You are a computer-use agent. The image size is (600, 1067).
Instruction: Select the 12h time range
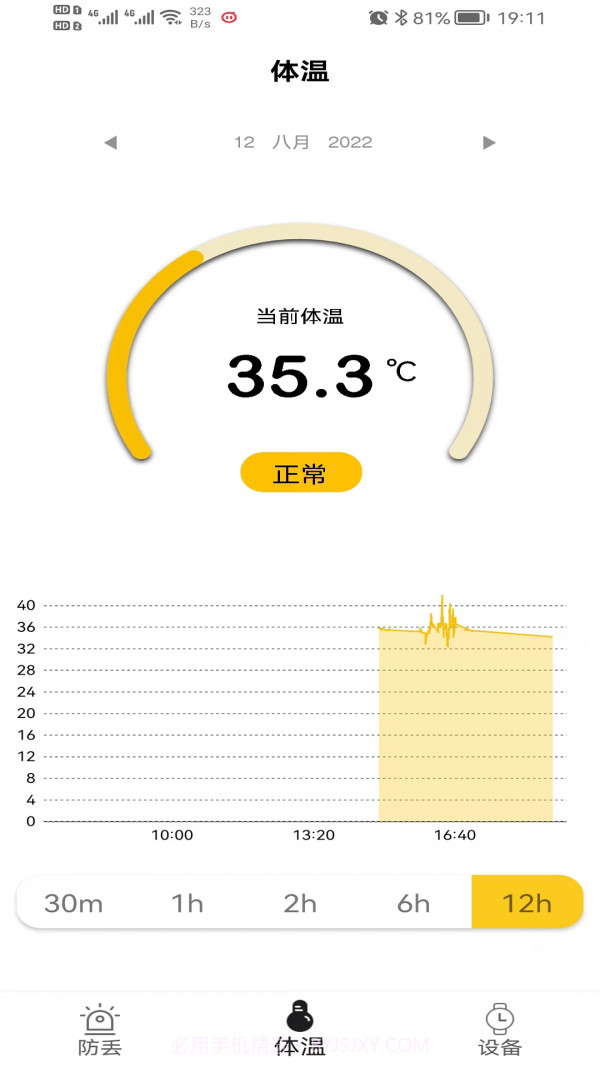click(x=527, y=903)
